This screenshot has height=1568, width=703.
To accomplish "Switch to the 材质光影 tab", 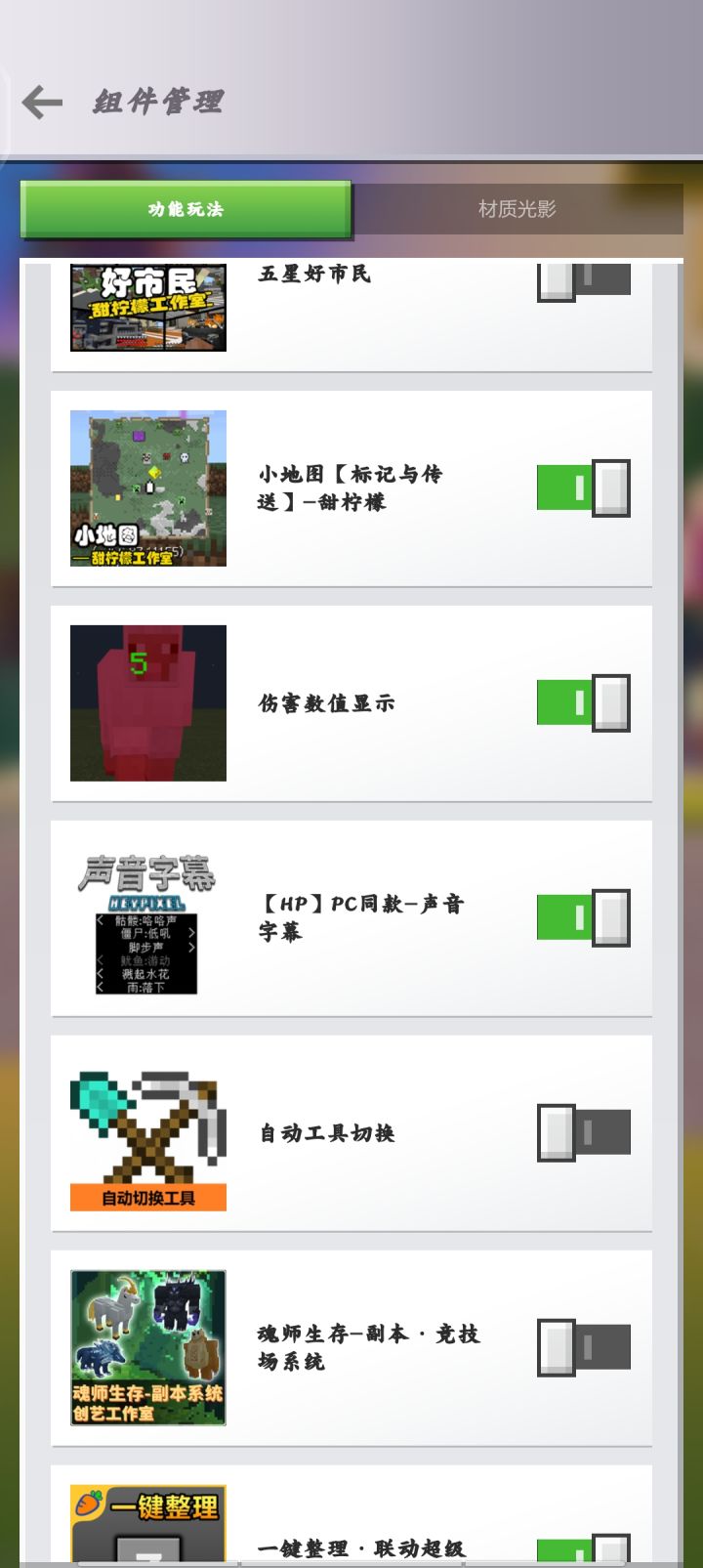I will [517, 208].
